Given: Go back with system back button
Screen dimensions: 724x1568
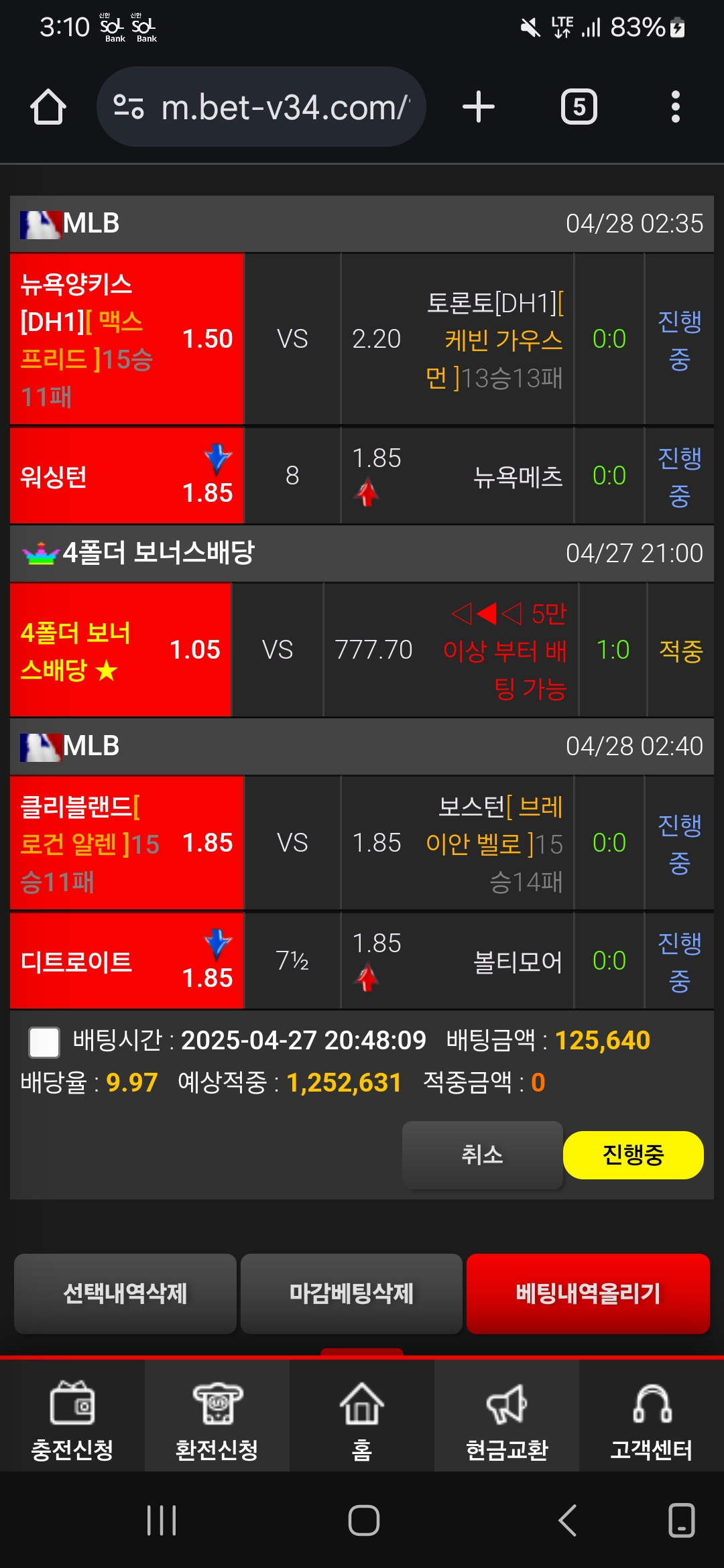Looking at the screenshot, I should click(x=567, y=1520).
